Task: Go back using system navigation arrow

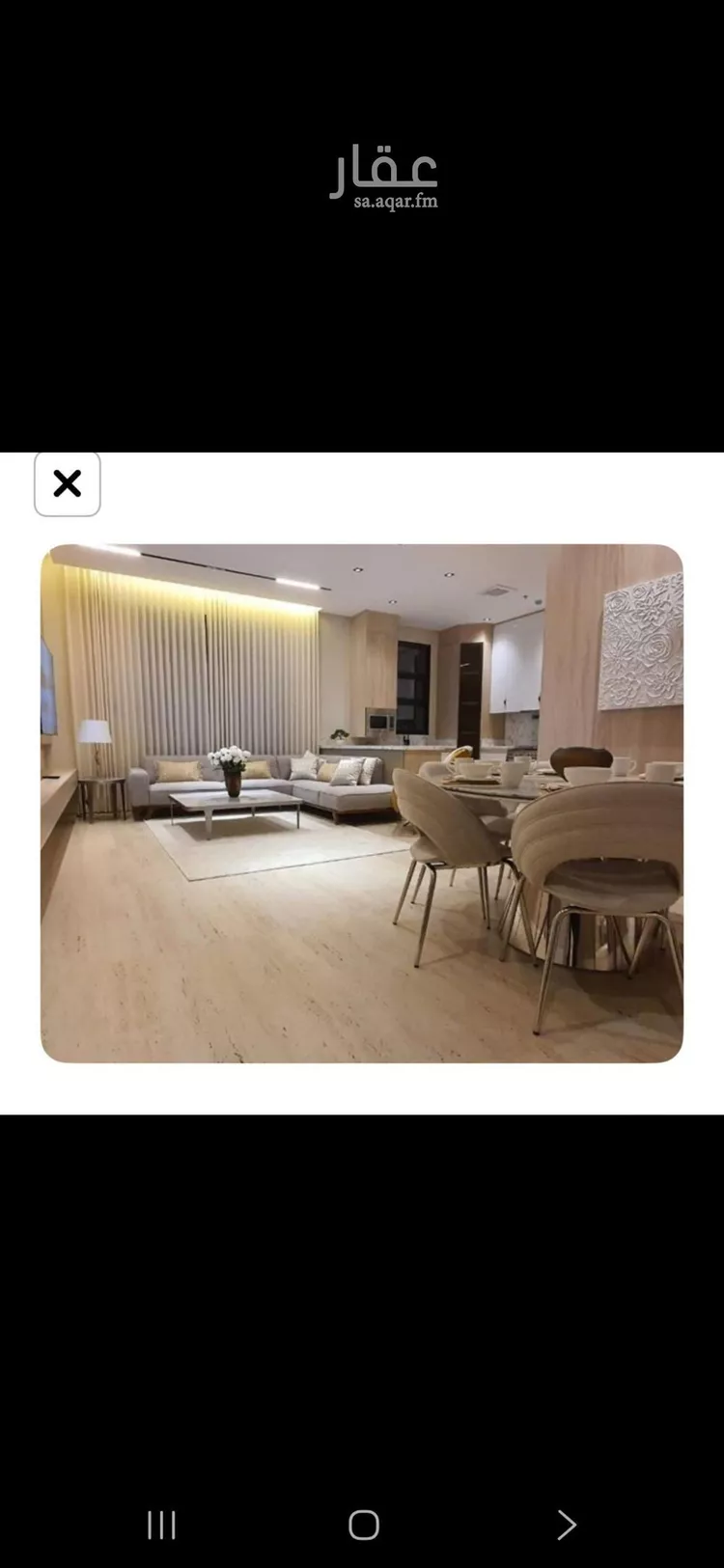Action: (x=567, y=1525)
